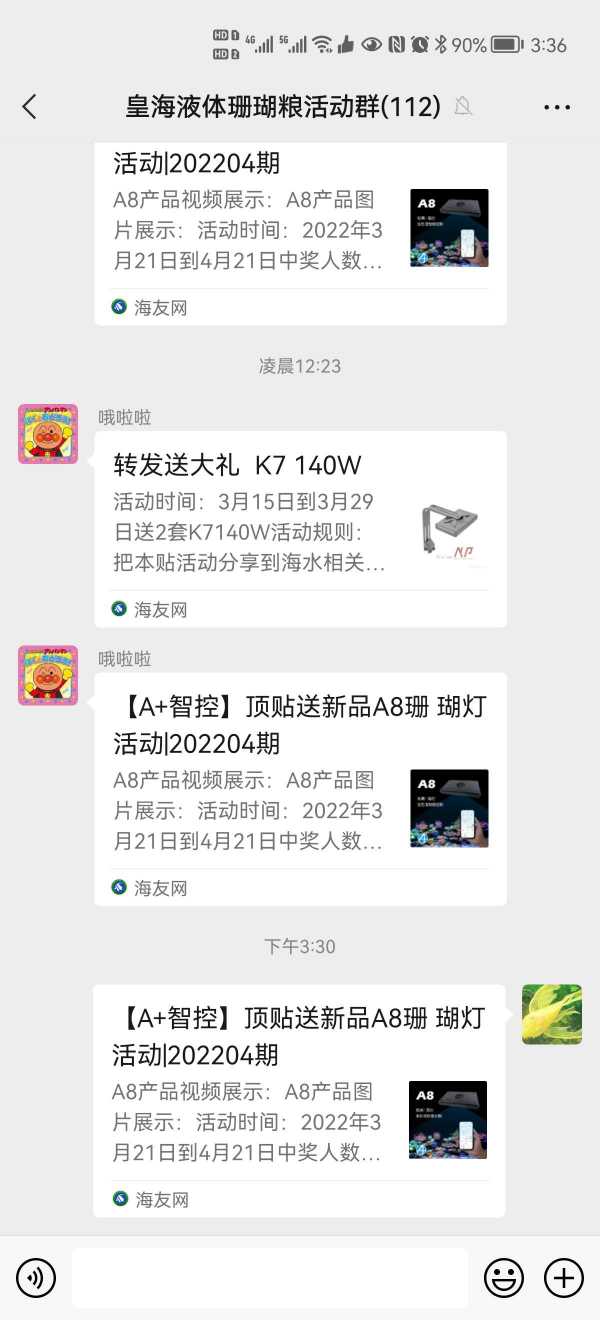
Task: Go back from the group chat
Action: pos(29,107)
